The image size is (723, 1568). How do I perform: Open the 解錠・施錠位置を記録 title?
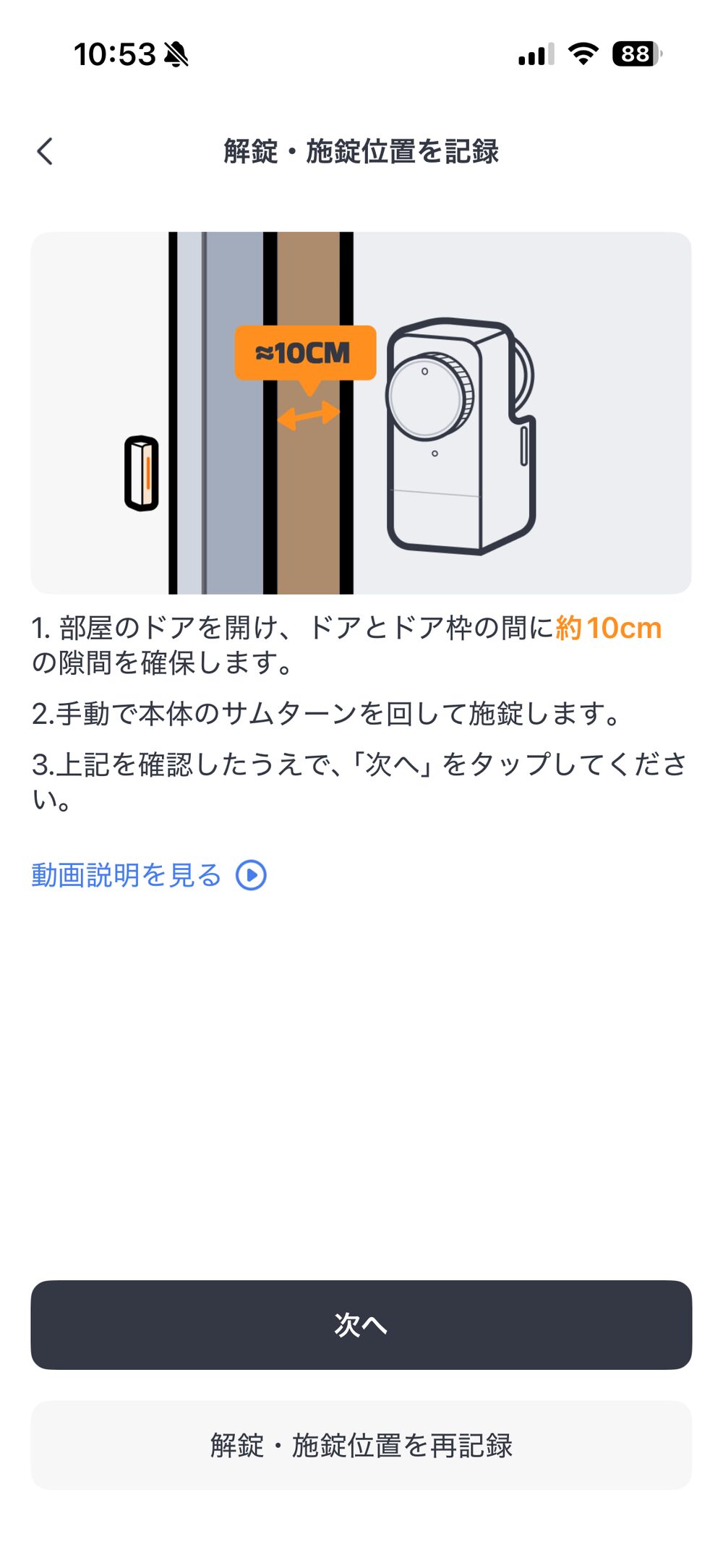[361, 152]
